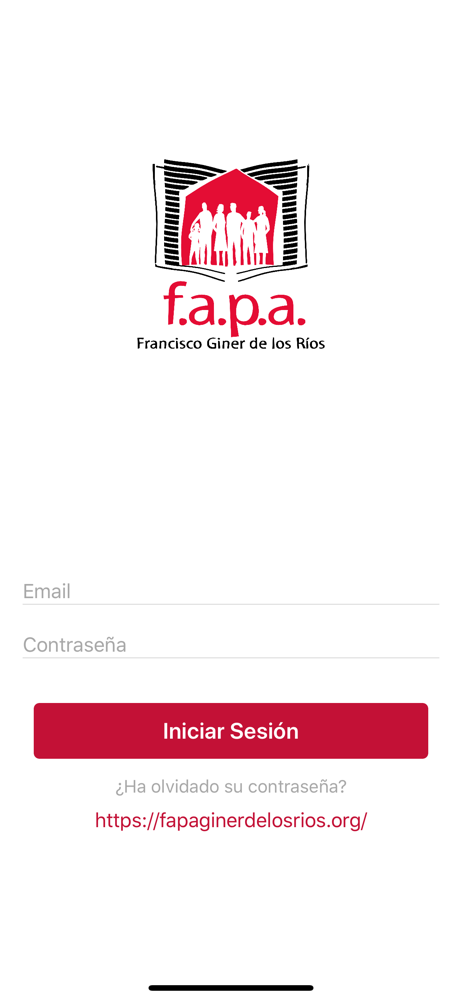The width and height of the screenshot is (462, 1000).
Task: Tap the Iniciar Sesión button
Action: (x=231, y=731)
